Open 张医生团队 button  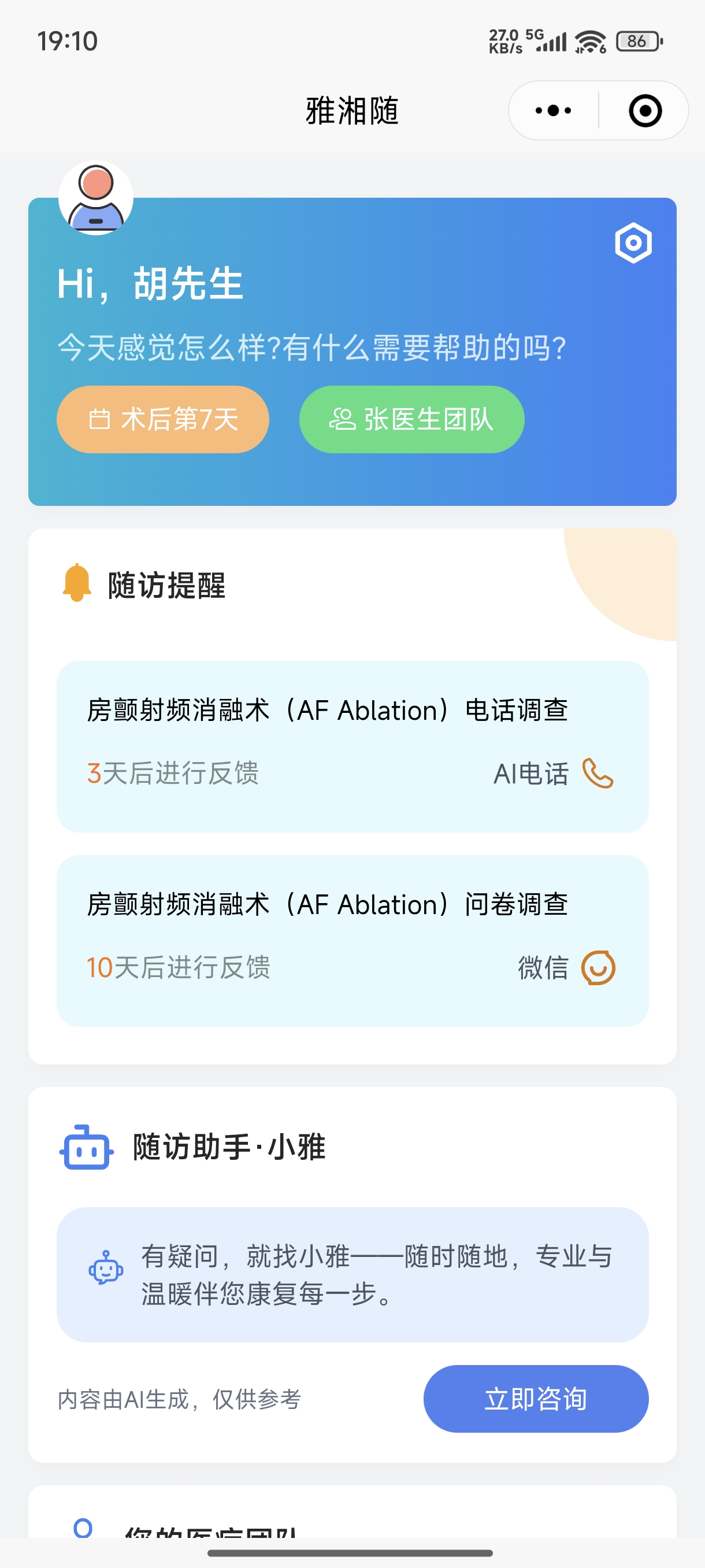coord(411,419)
